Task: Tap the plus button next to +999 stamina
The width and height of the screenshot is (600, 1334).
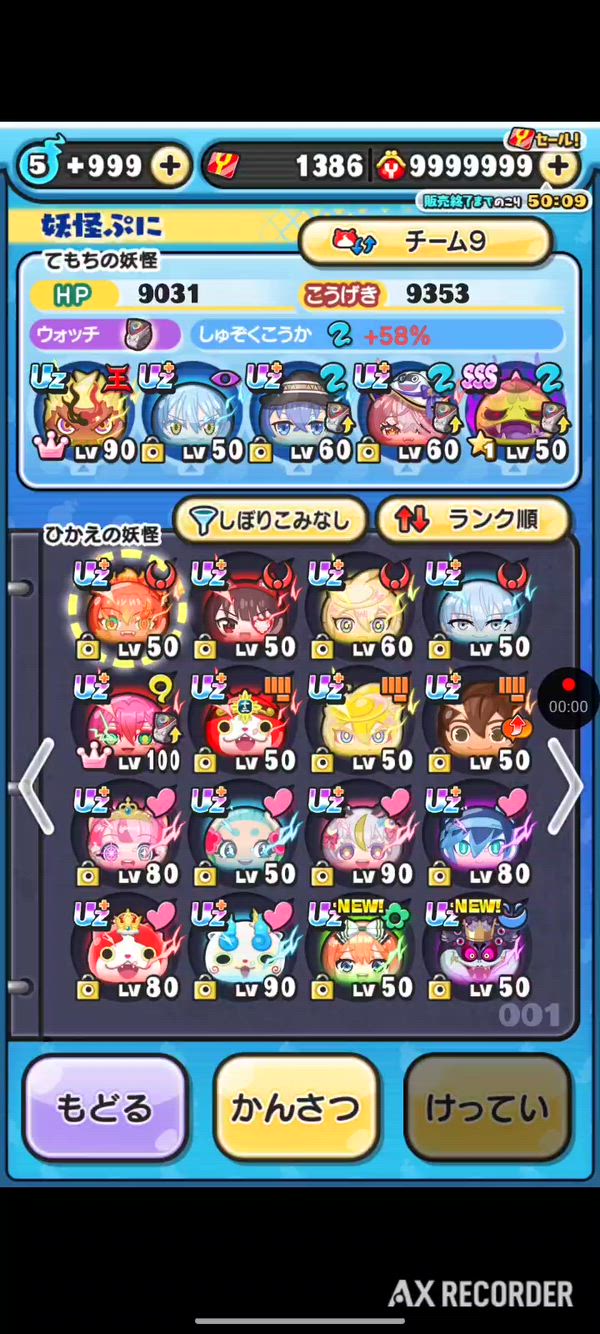Action: 170,165
